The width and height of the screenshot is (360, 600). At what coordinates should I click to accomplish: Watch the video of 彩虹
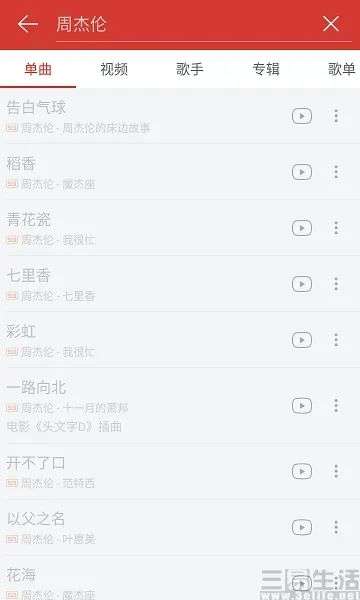tap(302, 340)
